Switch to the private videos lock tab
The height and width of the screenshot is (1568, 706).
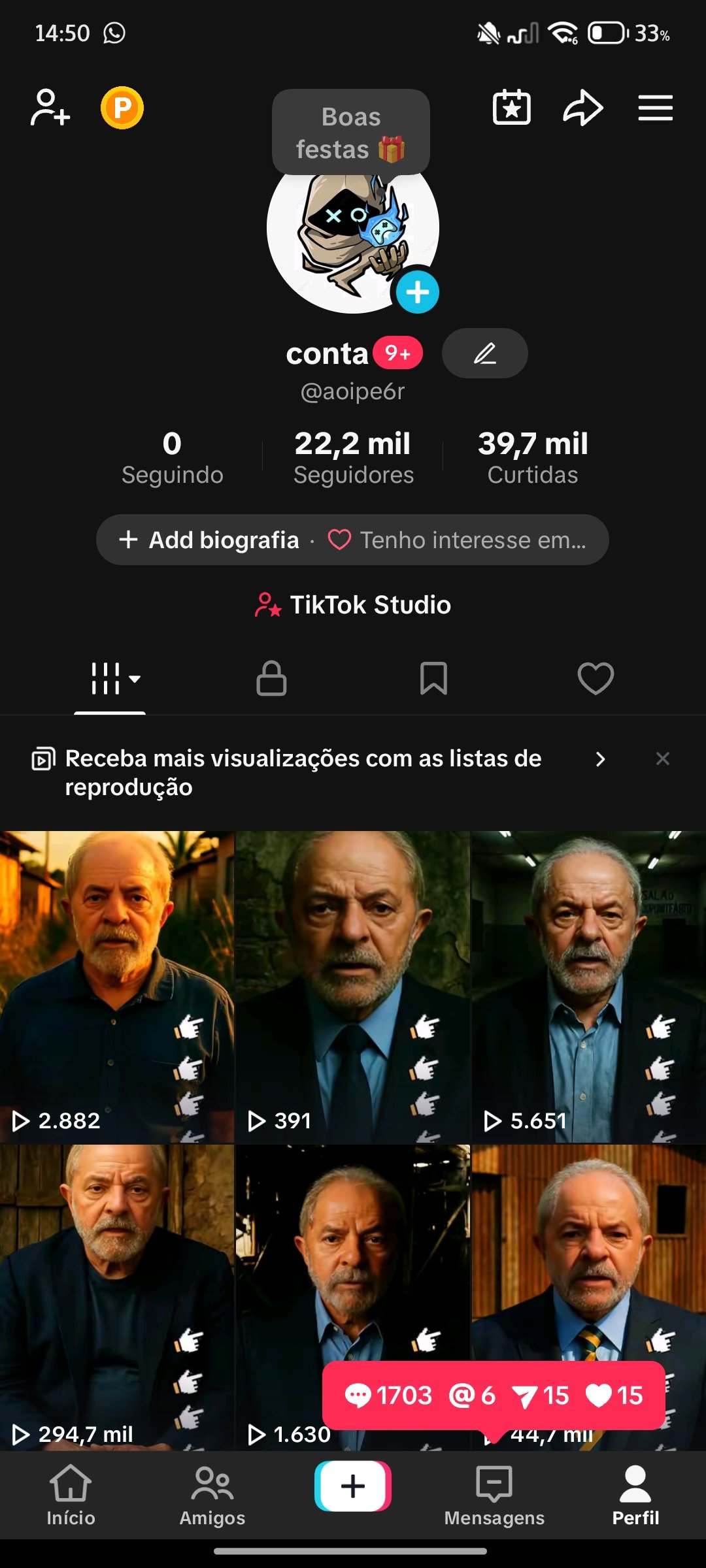271,678
